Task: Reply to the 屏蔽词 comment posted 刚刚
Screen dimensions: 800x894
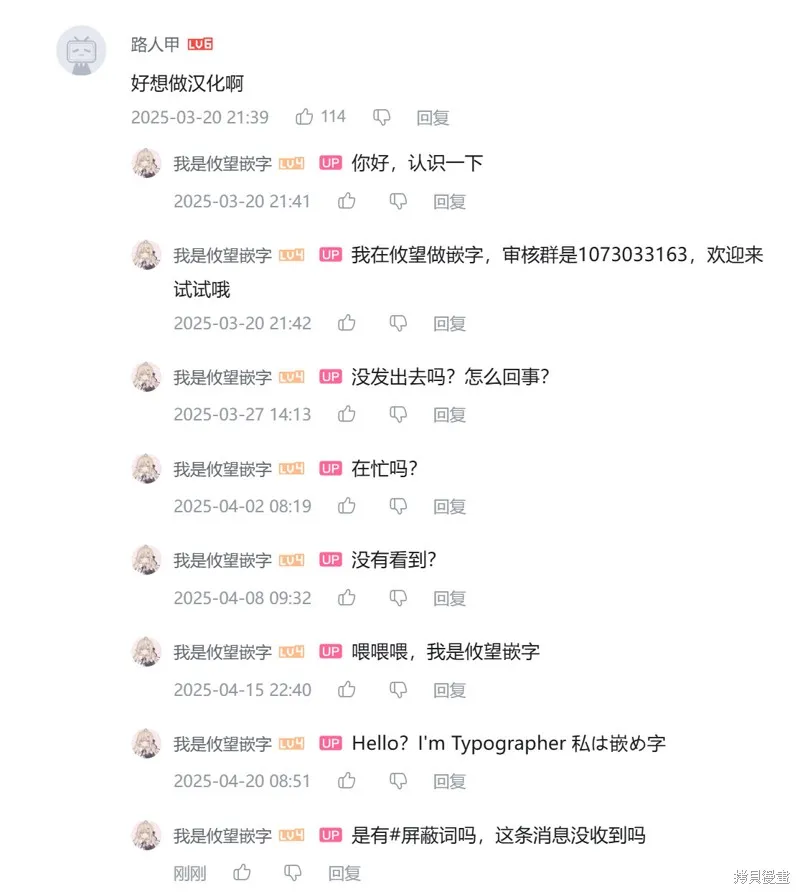Action: [345, 873]
